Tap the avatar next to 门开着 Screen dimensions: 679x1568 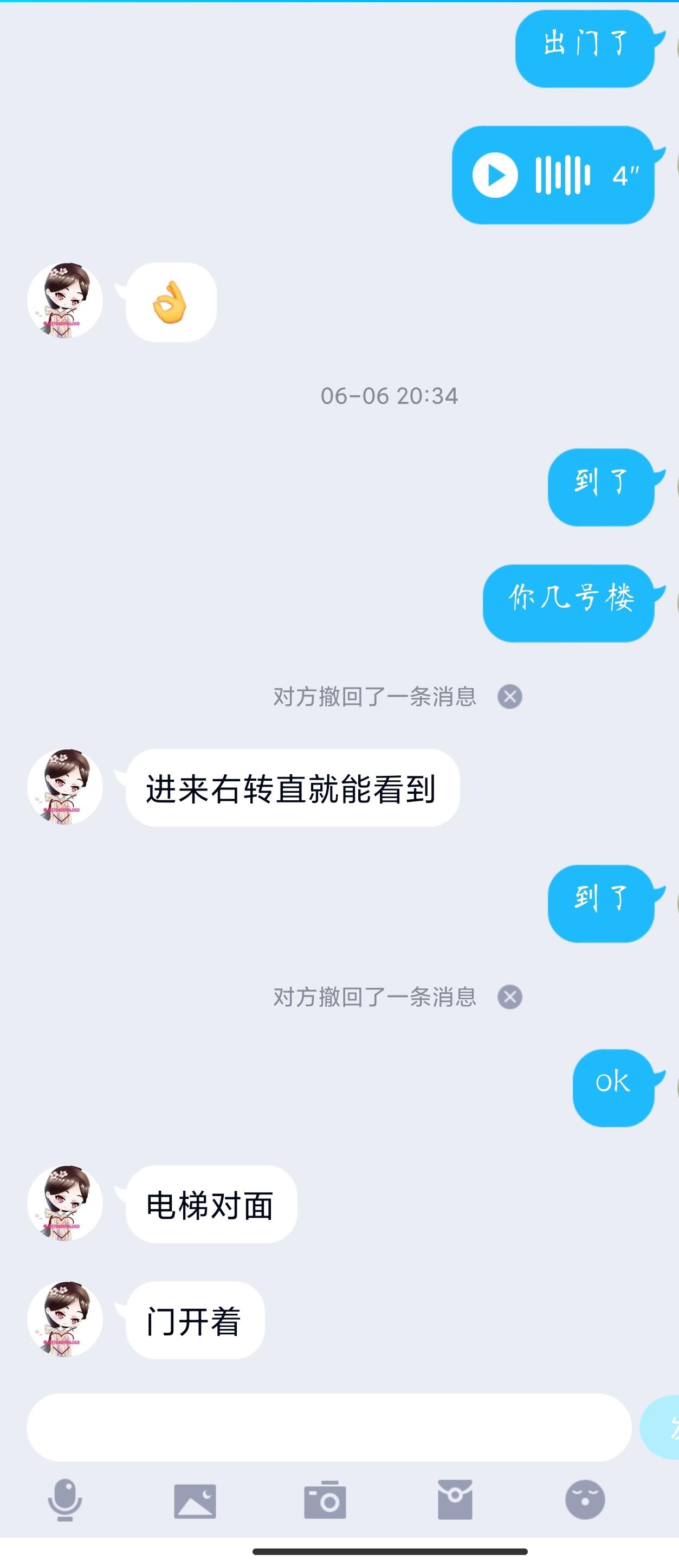coord(65,1319)
